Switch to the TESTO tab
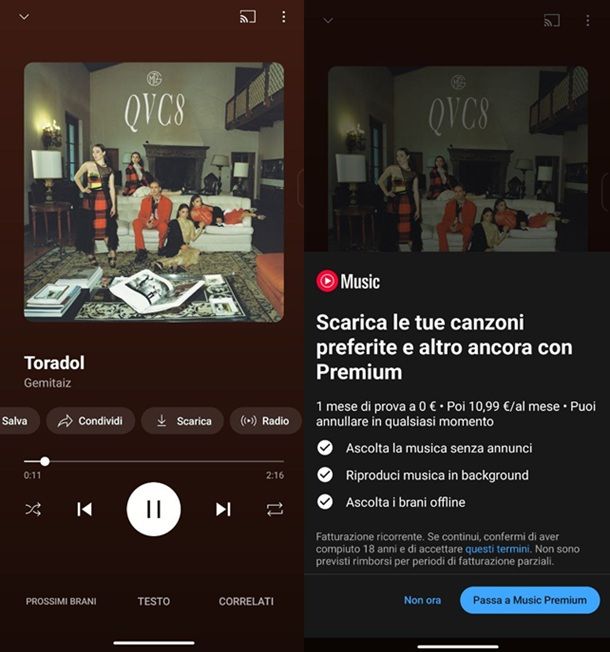Image resolution: width=610 pixels, height=652 pixels. [x=154, y=601]
